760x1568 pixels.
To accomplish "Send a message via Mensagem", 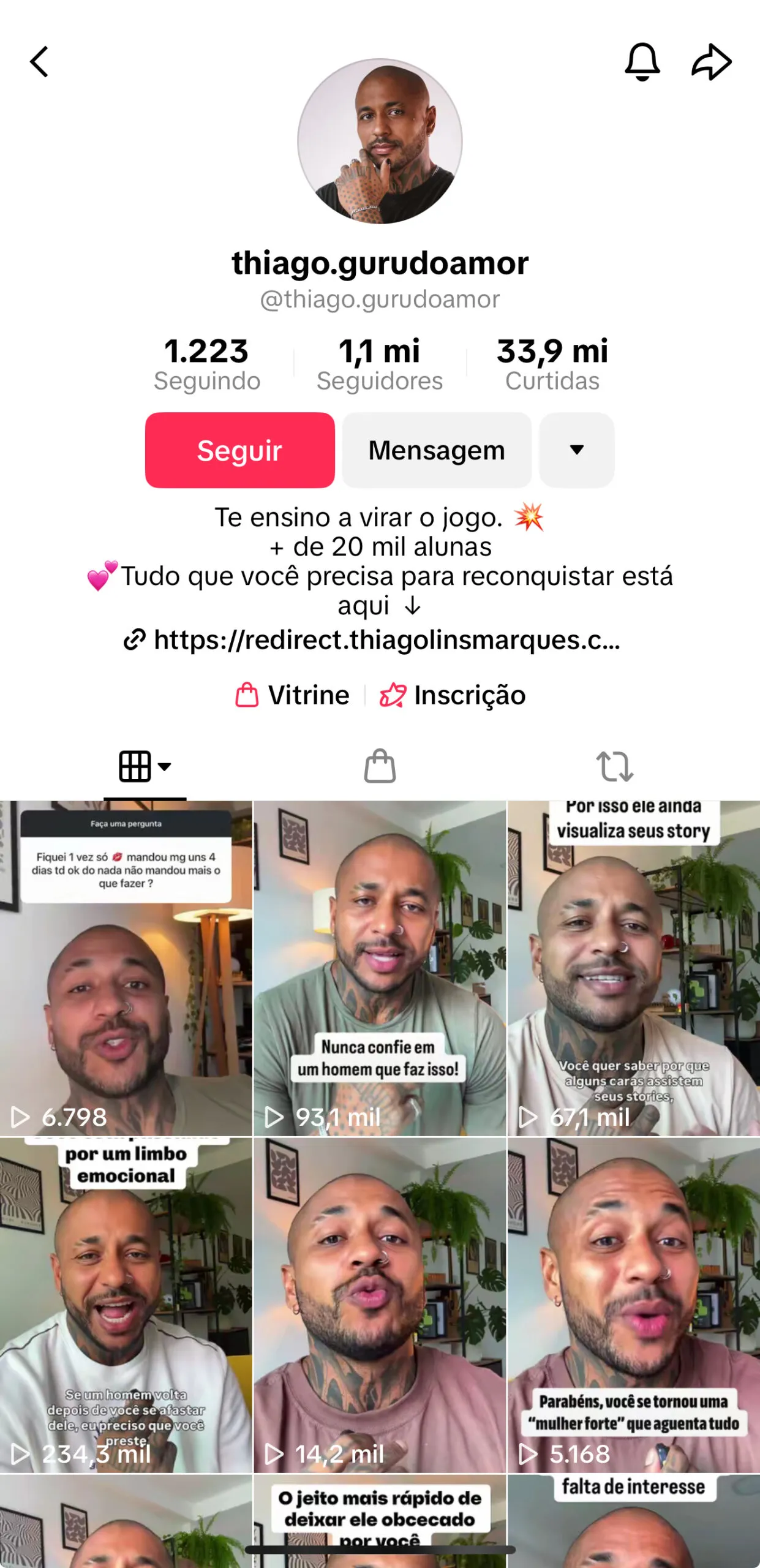I will [x=437, y=450].
